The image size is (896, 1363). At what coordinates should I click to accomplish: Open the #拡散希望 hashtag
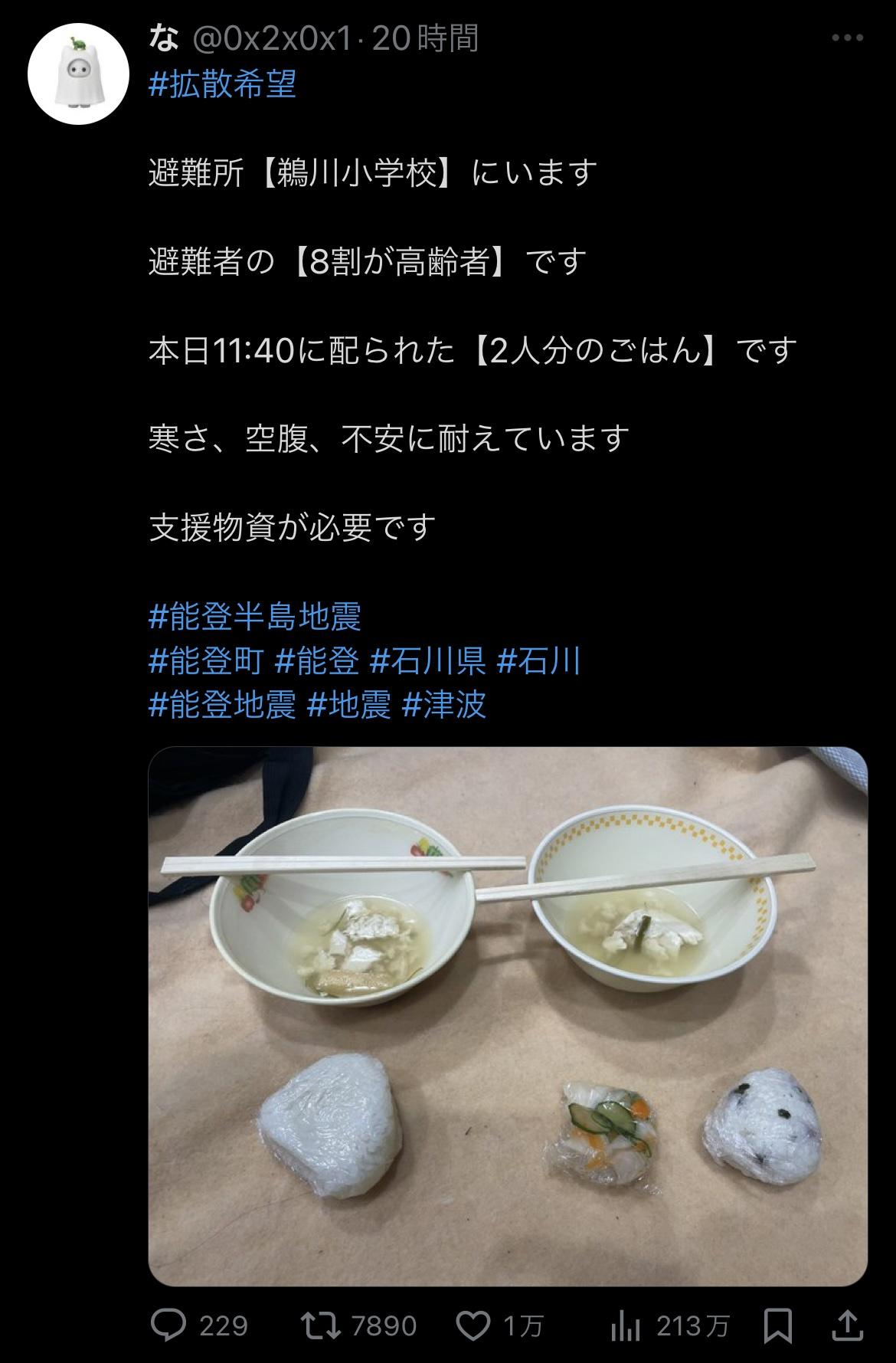pyautogui.click(x=222, y=84)
